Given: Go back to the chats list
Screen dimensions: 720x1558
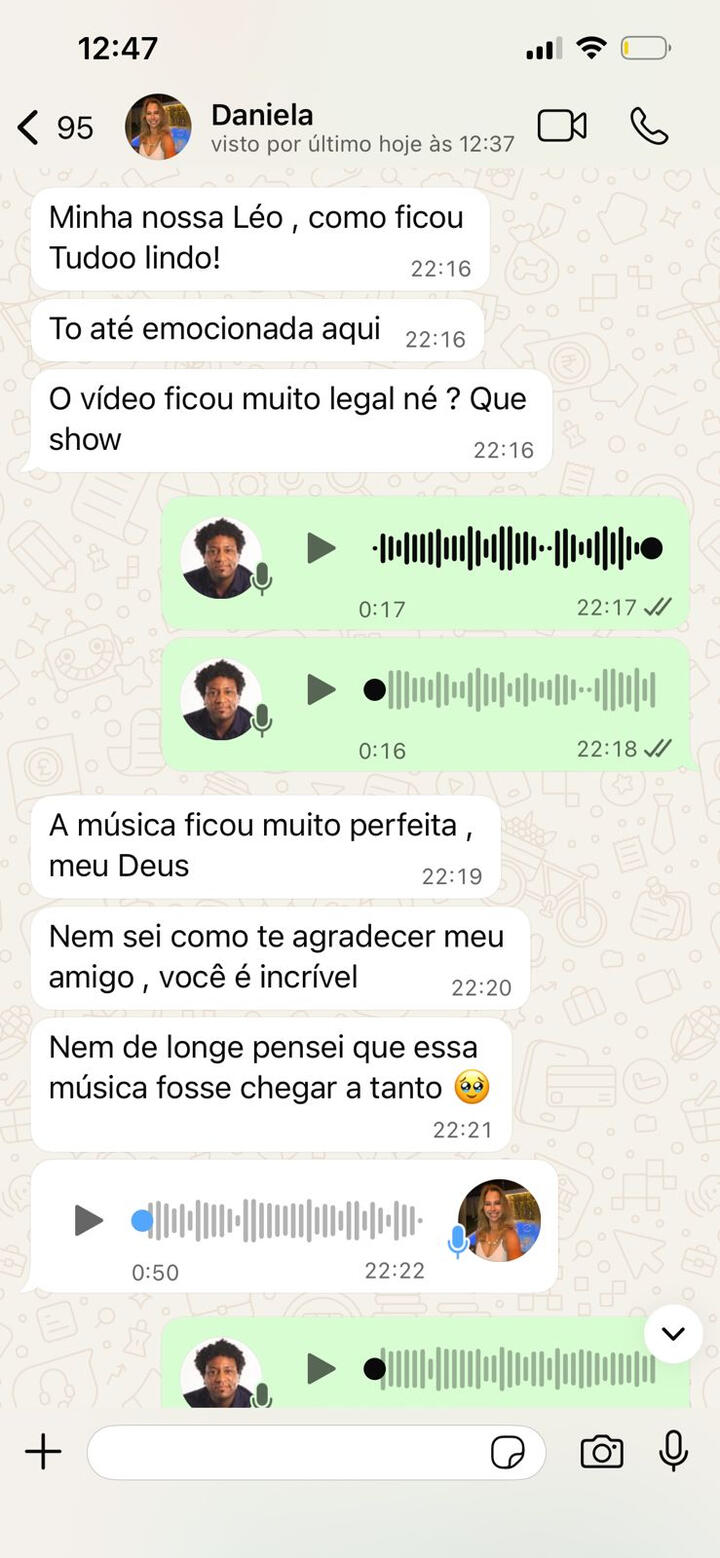Looking at the screenshot, I should (30, 128).
